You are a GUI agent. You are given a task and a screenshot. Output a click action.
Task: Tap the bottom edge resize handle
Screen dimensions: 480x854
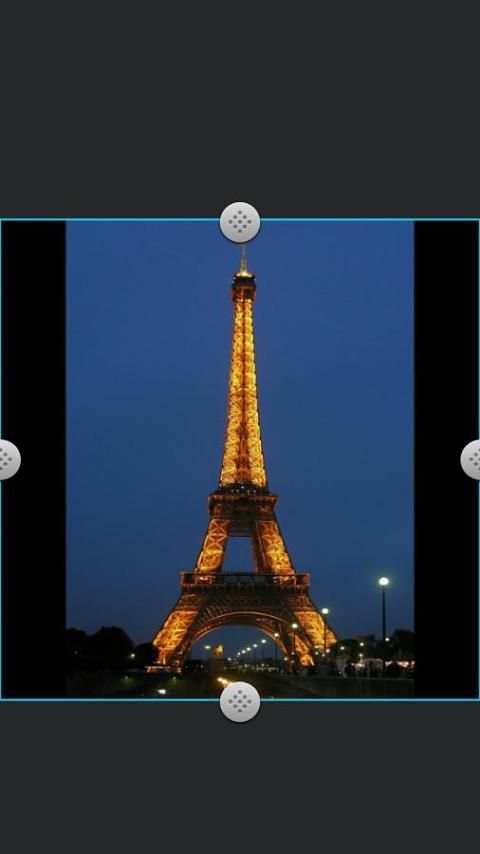[240, 702]
